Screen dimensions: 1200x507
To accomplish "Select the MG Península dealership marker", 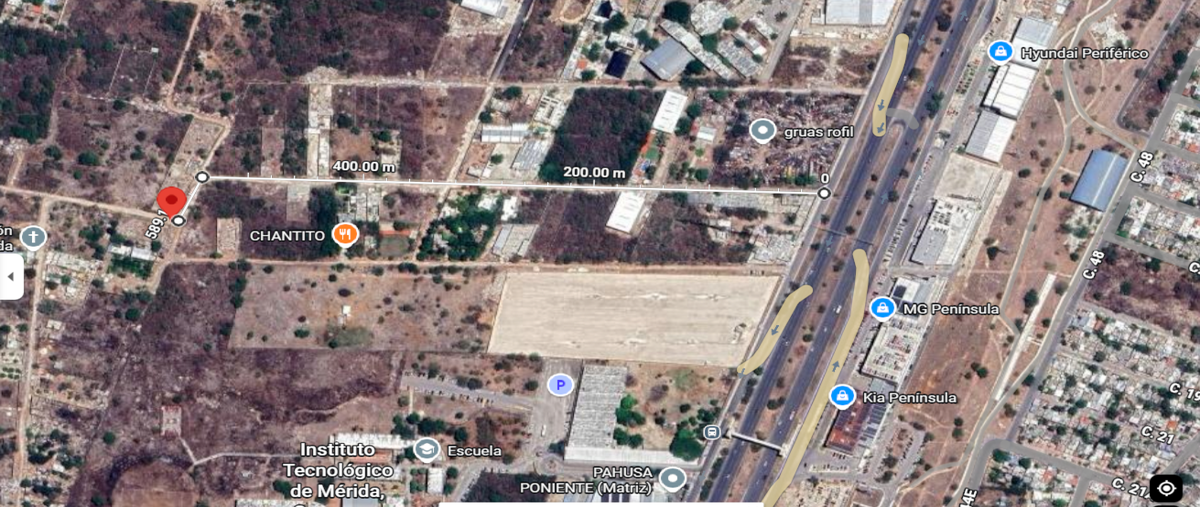I will tap(882, 308).
